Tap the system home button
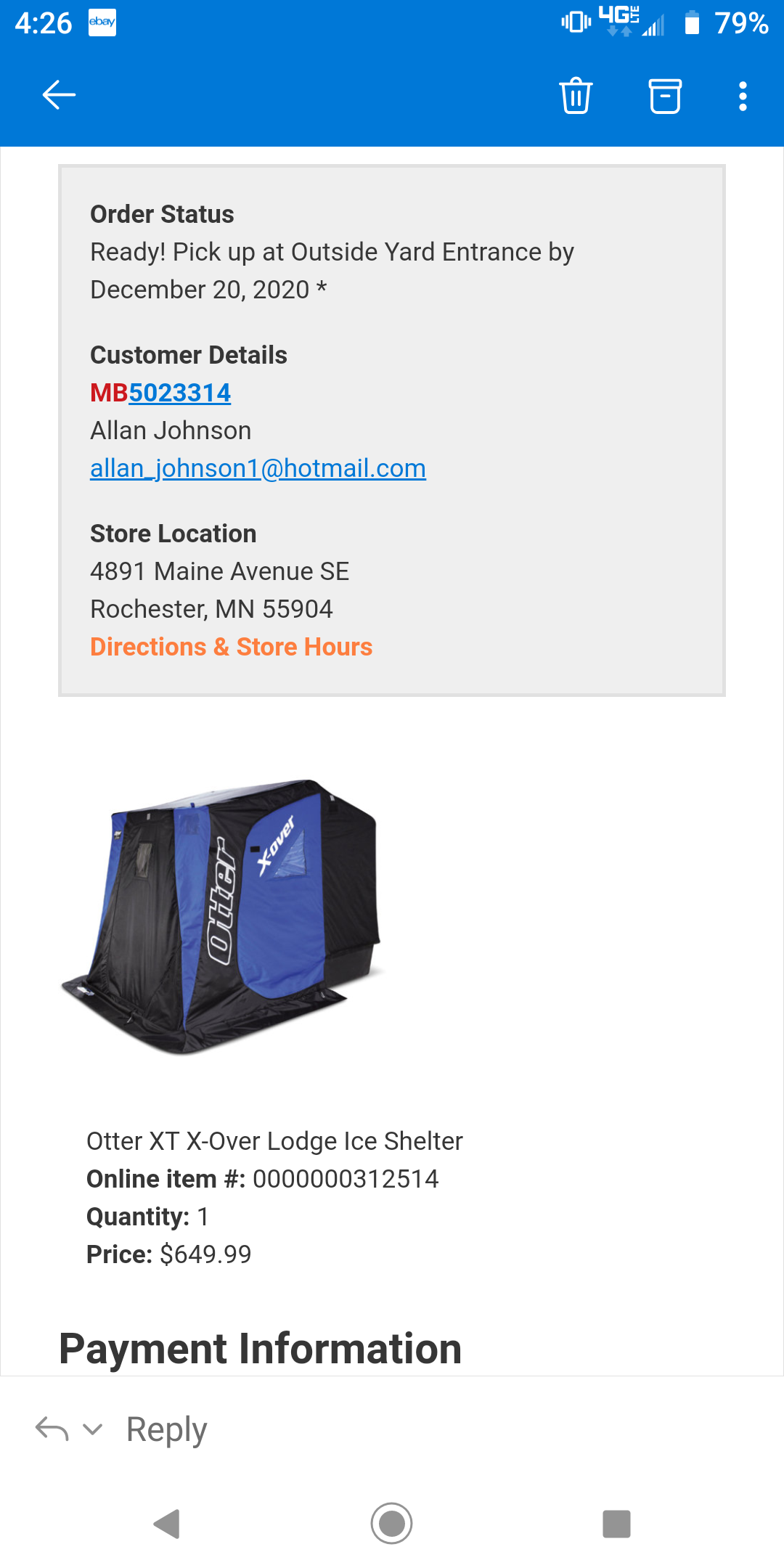 392,1523
